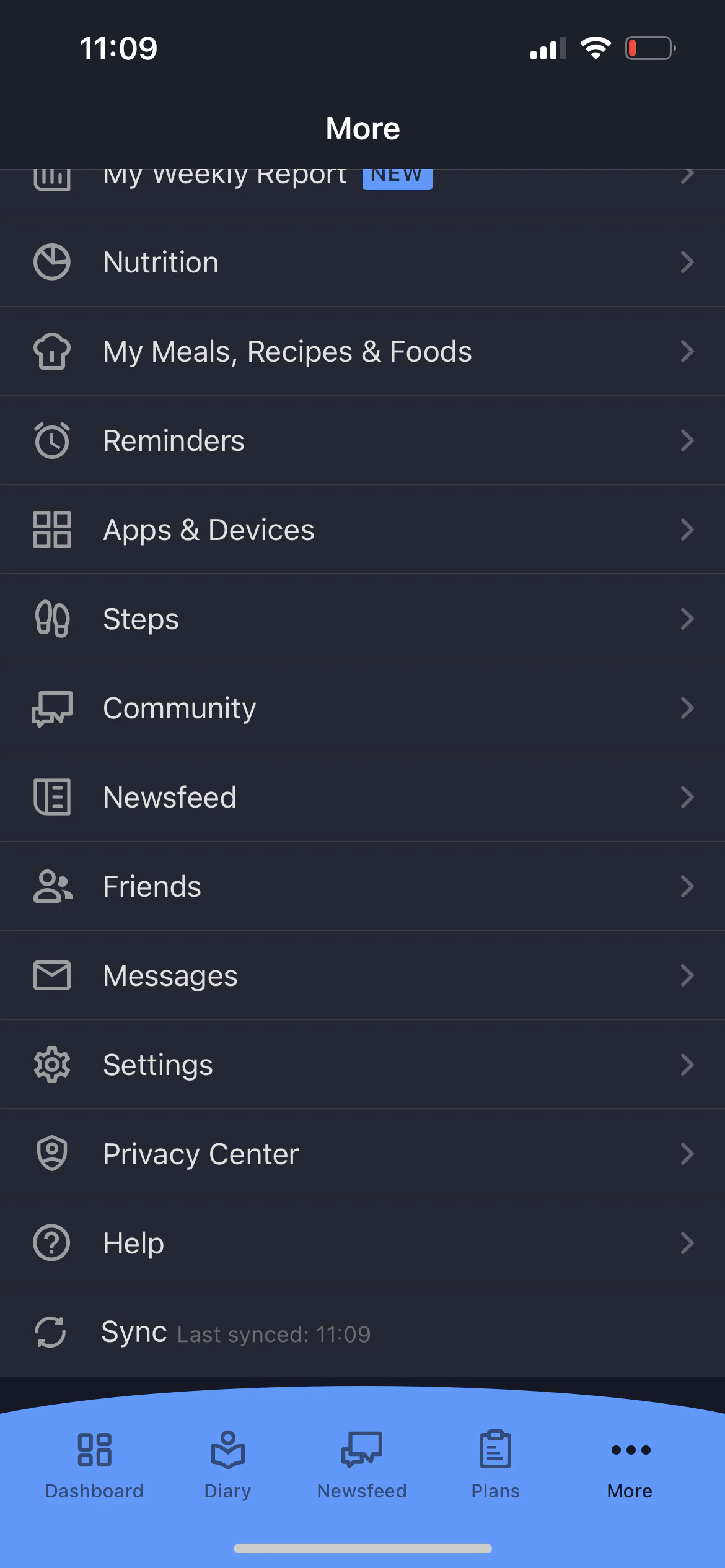Go to My Meals, Recipes & Foods
Viewport: 725px width, 1568px height.
tap(362, 351)
